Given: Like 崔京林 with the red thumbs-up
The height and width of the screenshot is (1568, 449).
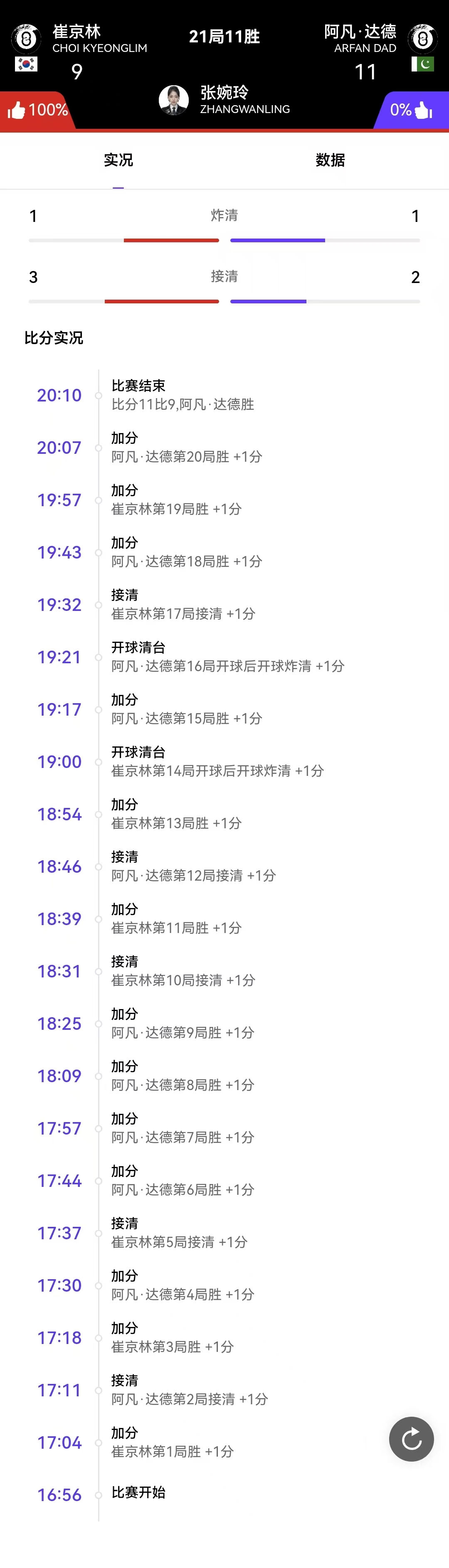Looking at the screenshot, I should click(17, 110).
